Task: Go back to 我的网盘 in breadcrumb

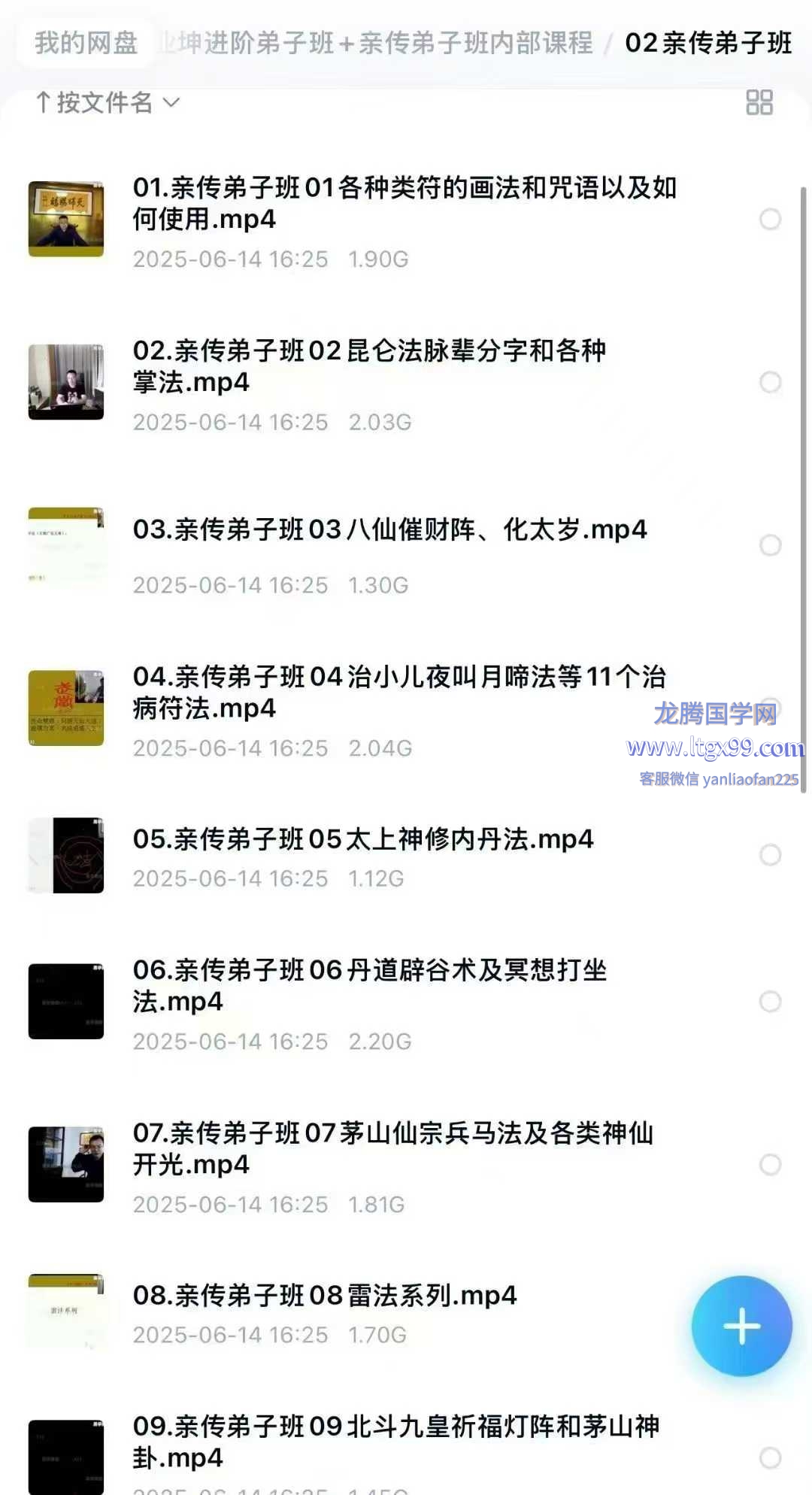Action: pyautogui.click(x=86, y=43)
